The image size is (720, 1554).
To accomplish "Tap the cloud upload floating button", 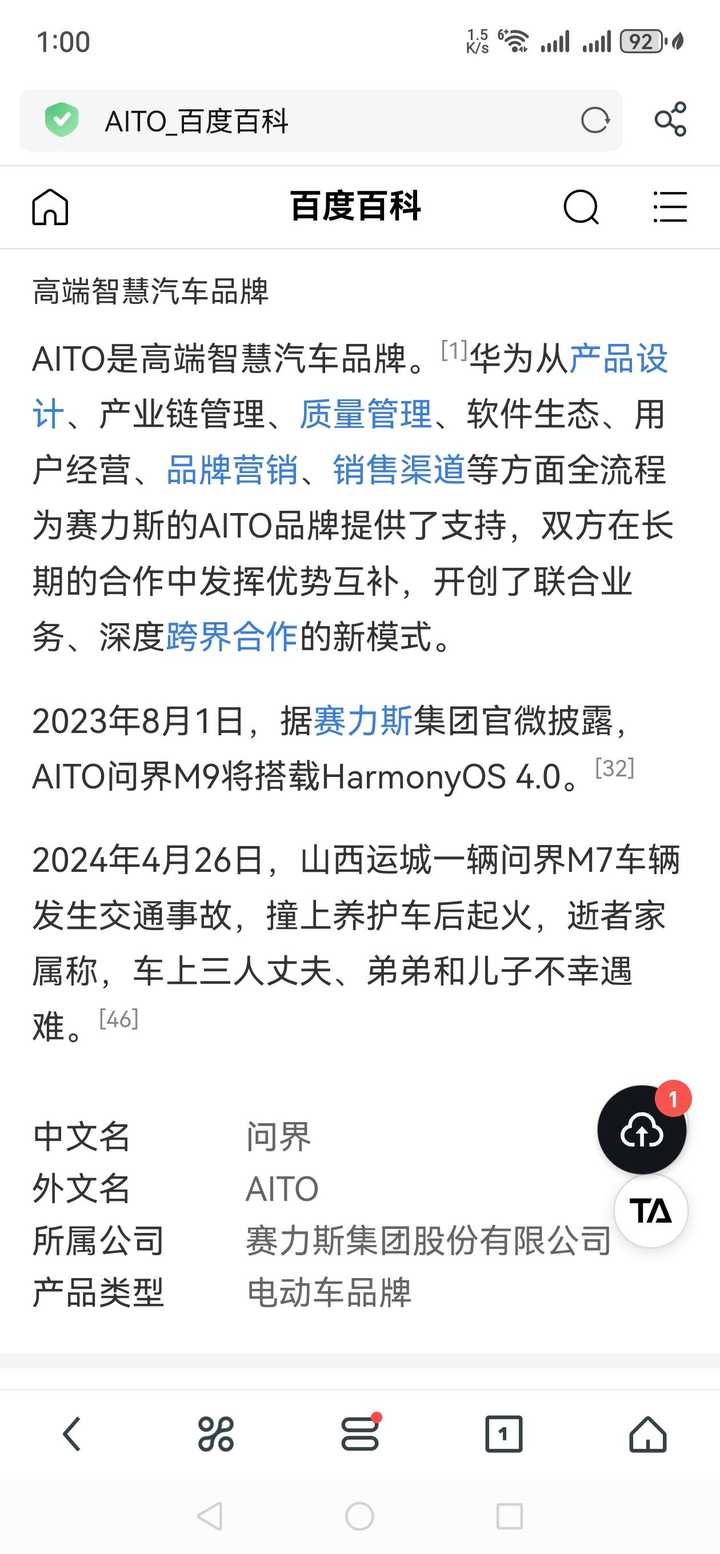I will tap(641, 1131).
